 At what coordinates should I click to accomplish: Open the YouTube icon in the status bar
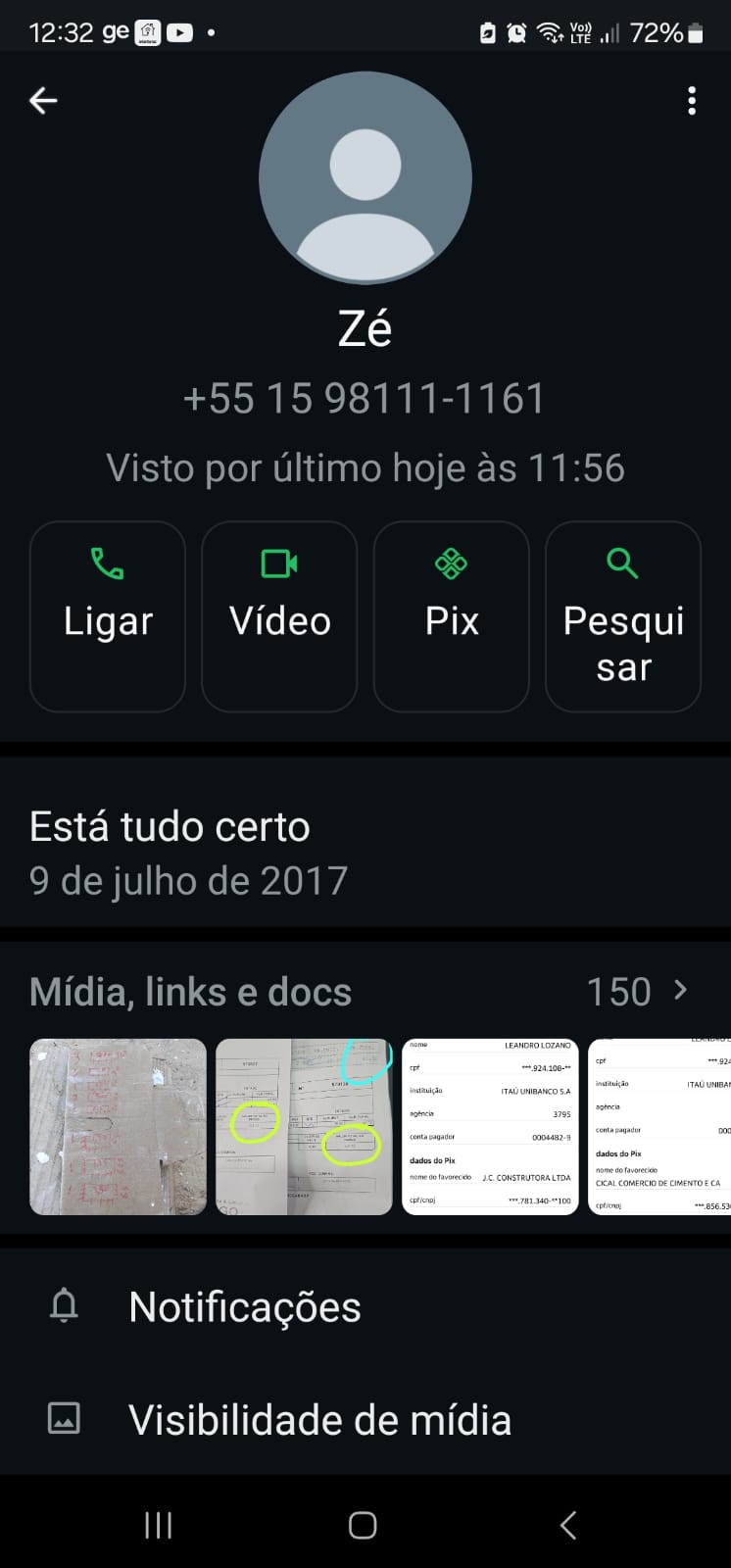(179, 31)
